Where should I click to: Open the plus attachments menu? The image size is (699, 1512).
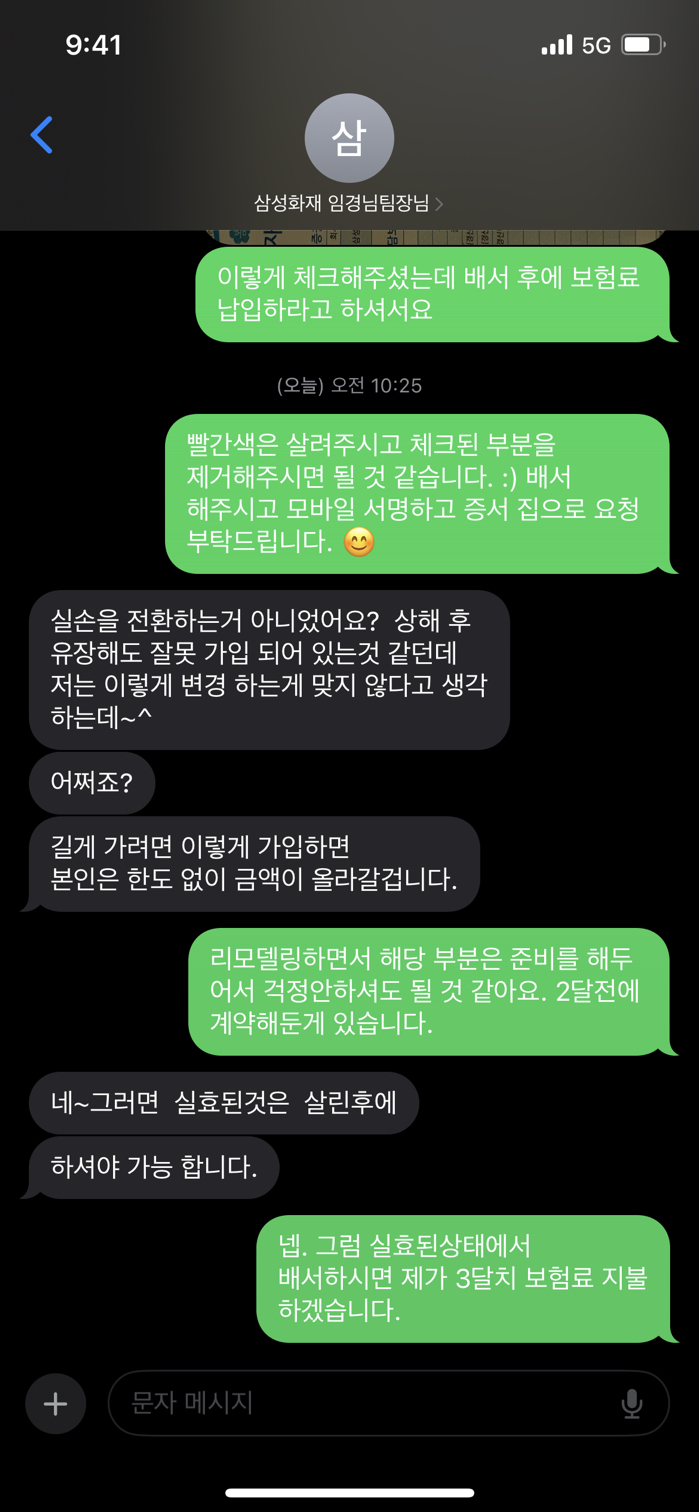tap(56, 1404)
